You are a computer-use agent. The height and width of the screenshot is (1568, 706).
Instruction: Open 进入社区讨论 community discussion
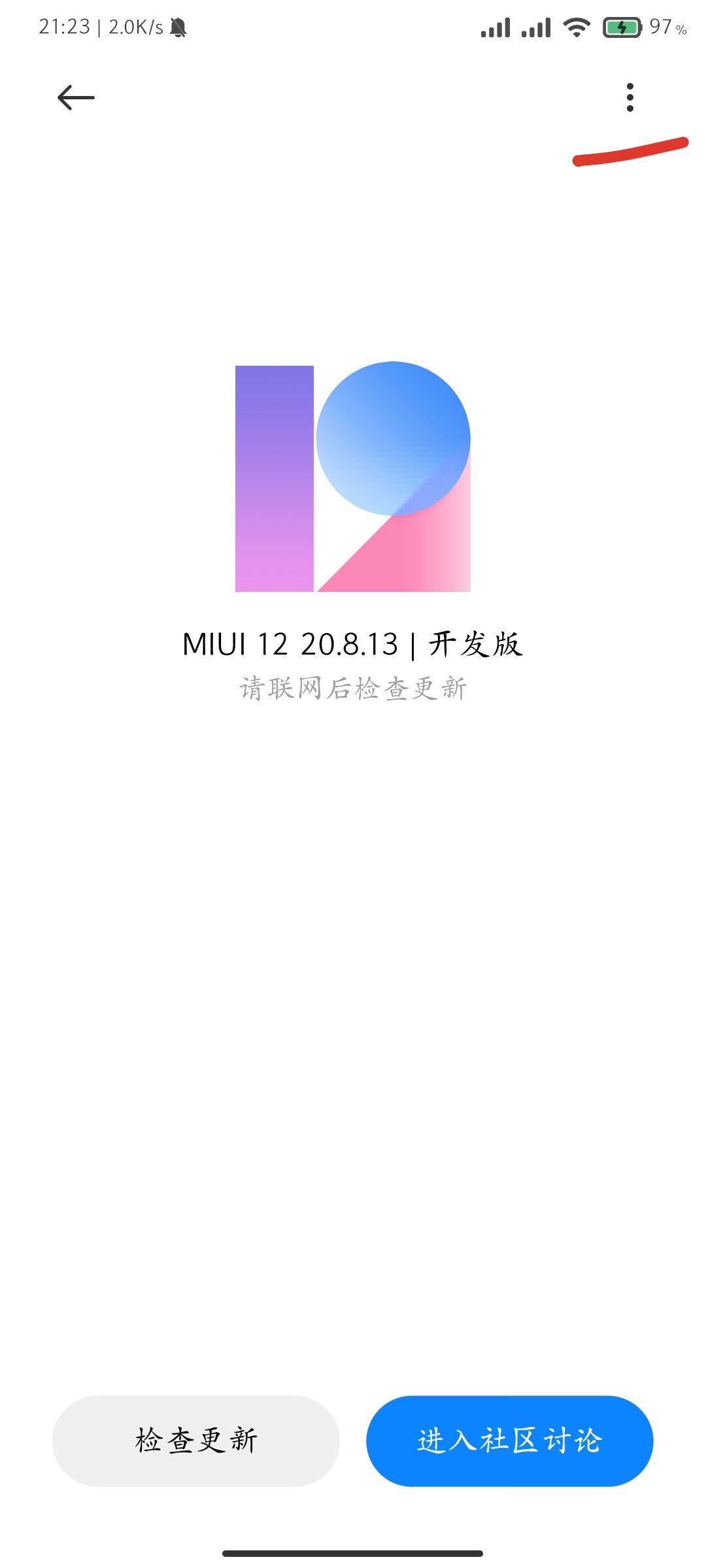509,1441
